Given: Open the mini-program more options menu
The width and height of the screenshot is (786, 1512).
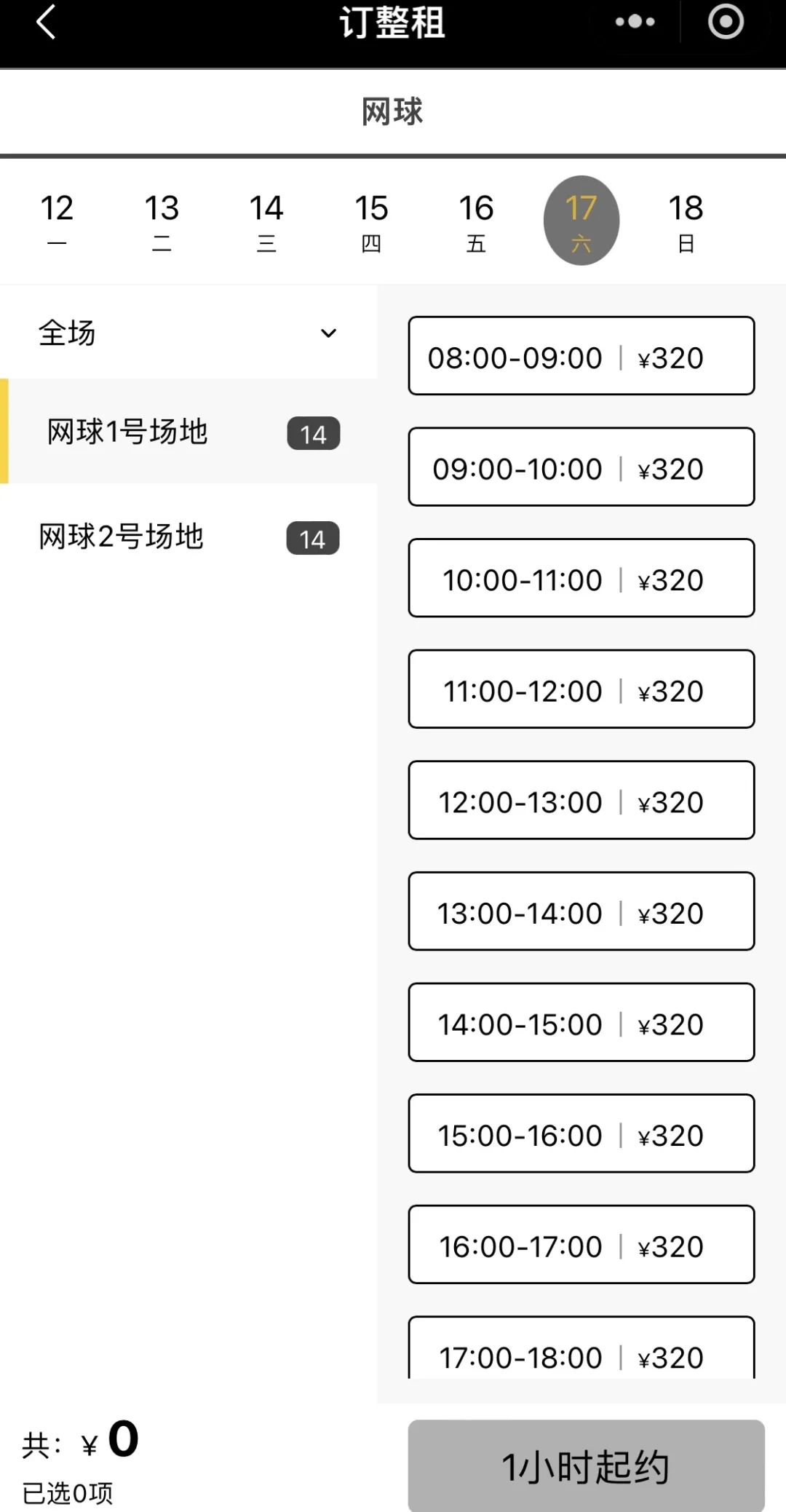Looking at the screenshot, I should click(635, 22).
